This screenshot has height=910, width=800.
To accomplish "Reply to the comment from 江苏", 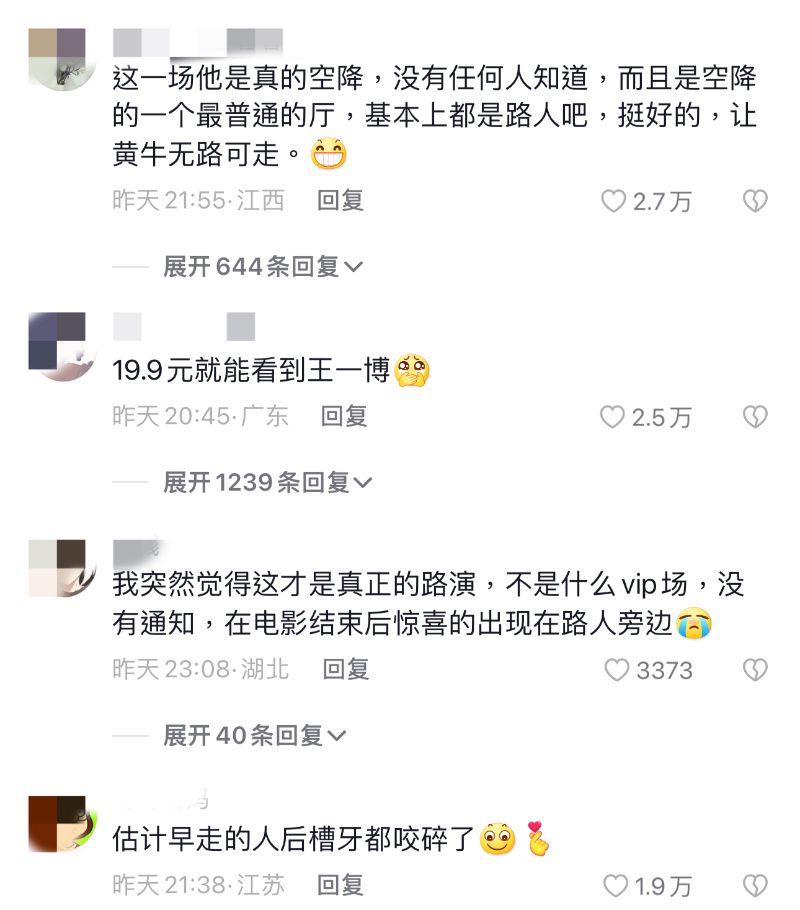I will 340,885.
